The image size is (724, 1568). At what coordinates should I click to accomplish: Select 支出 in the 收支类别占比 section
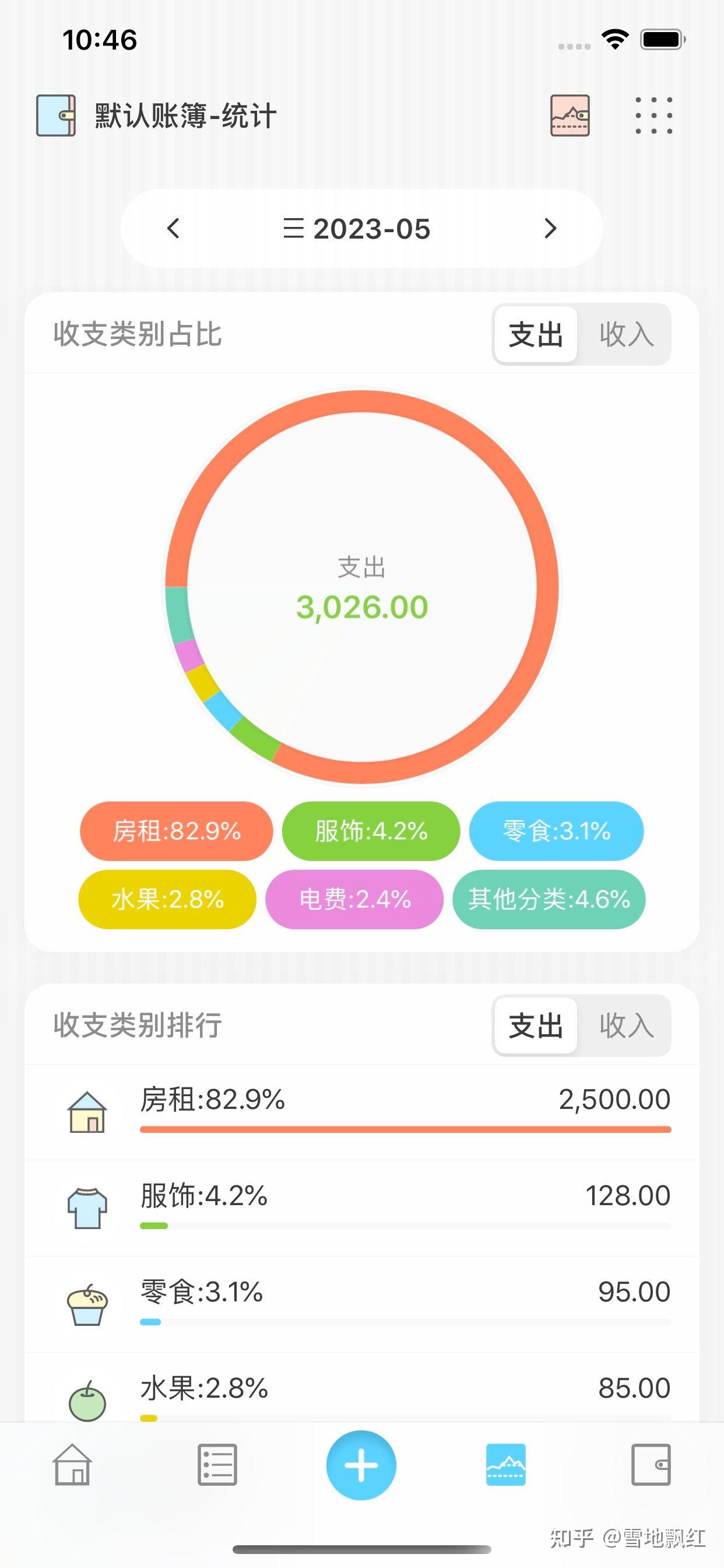[535, 334]
